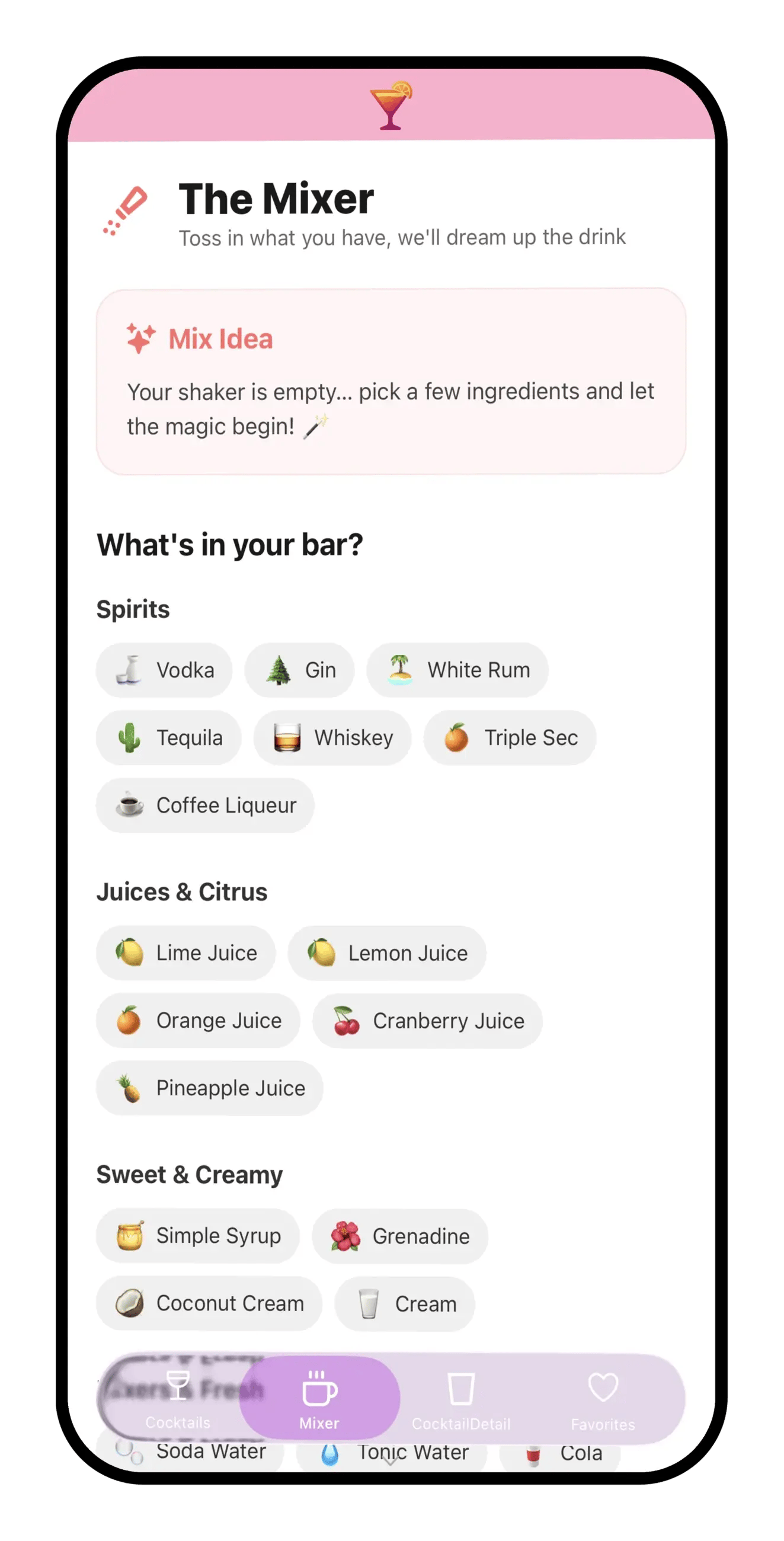Image resolution: width=784 pixels, height=1541 pixels.
Task: Select the Orange Juice chip
Action: click(x=198, y=1021)
